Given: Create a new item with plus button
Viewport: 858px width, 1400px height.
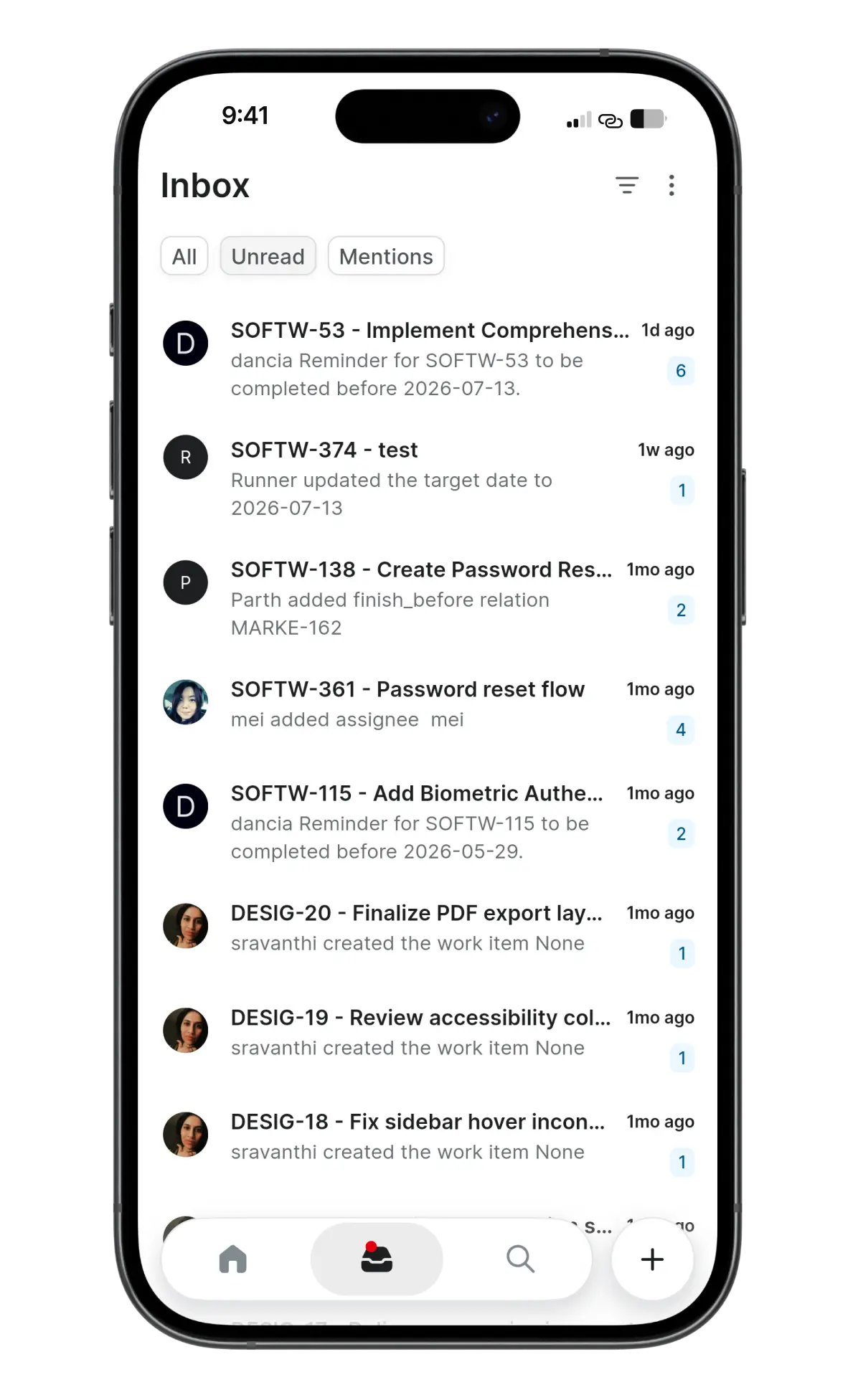Looking at the screenshot, I should tap(652, 1259).
